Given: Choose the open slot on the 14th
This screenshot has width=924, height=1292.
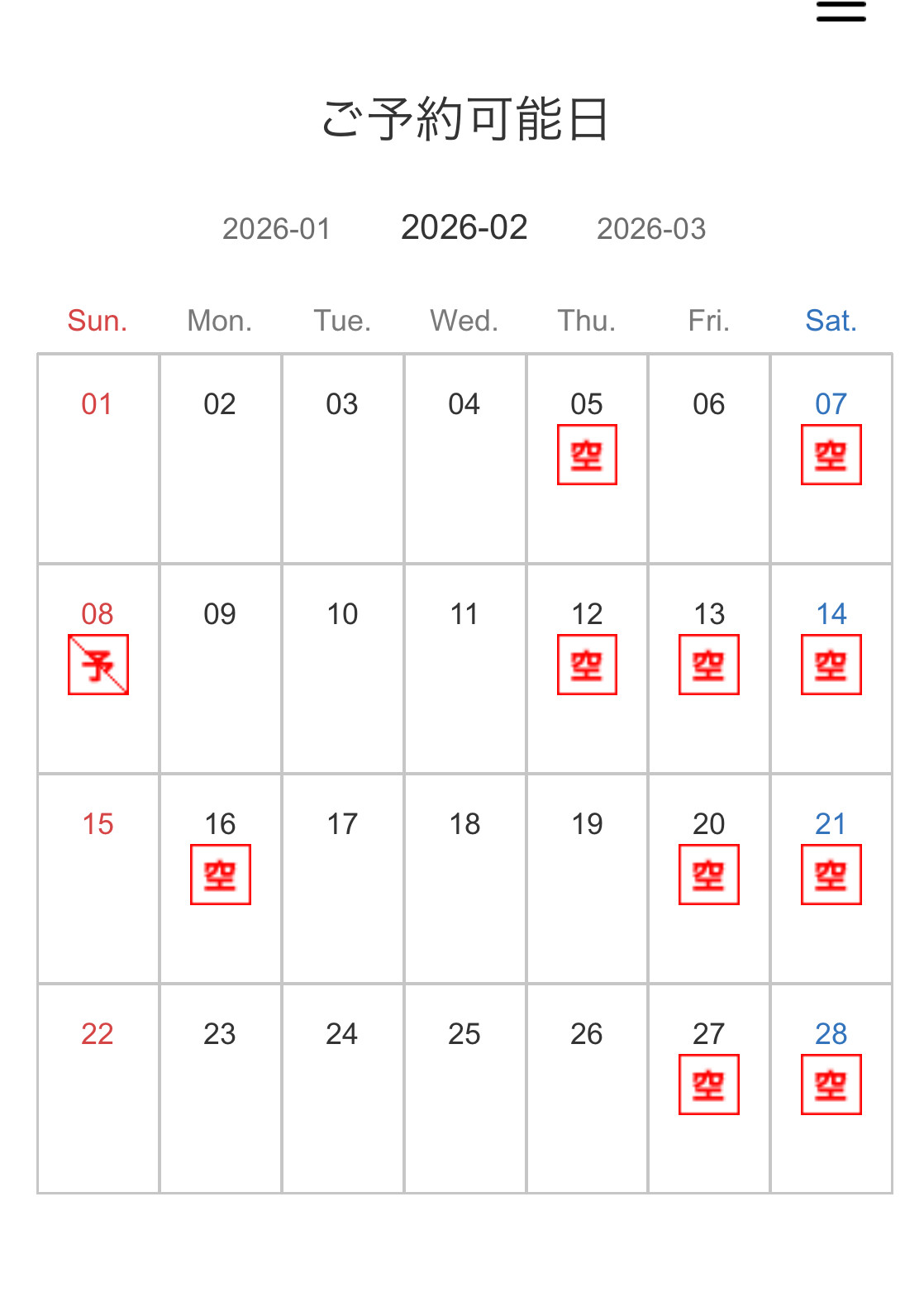Looking at the screenshot, I should (831, 665).
